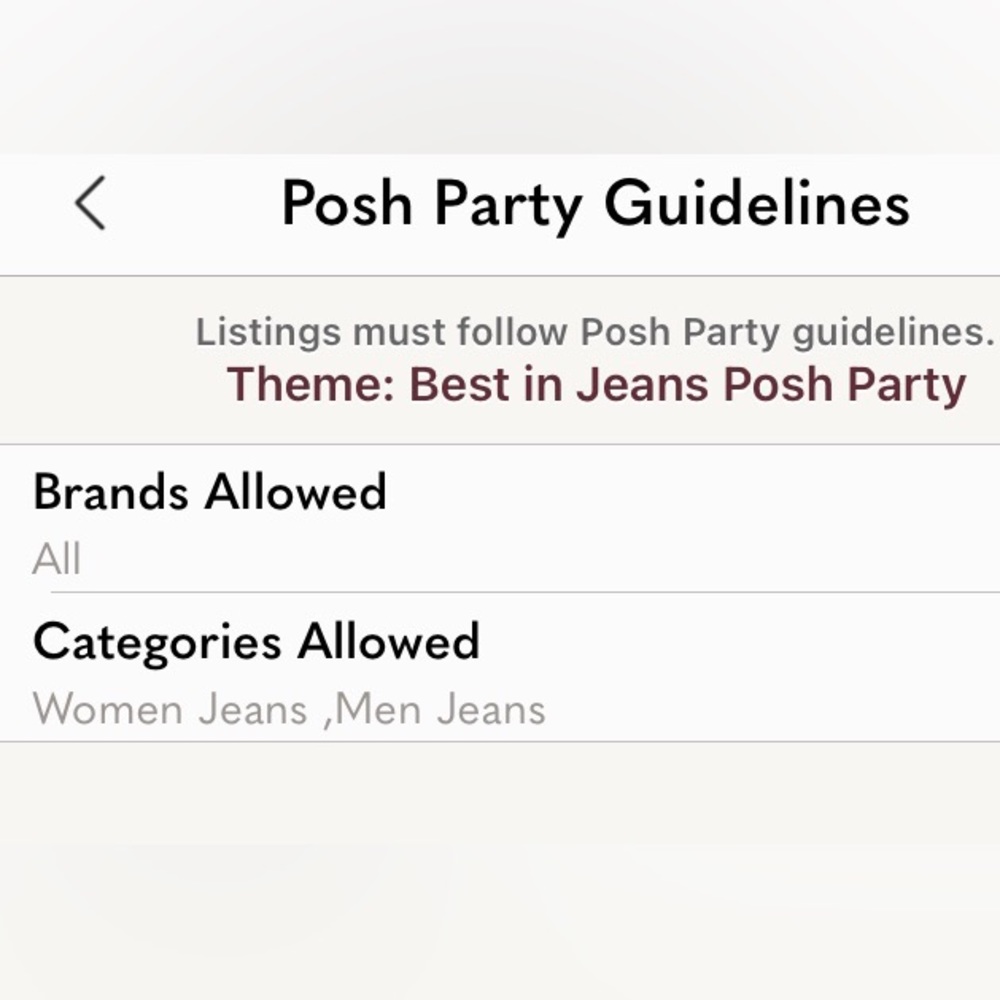Go back from Posh Party Guidelines
The image size is (1000, 1000).
tap(90, 203)
